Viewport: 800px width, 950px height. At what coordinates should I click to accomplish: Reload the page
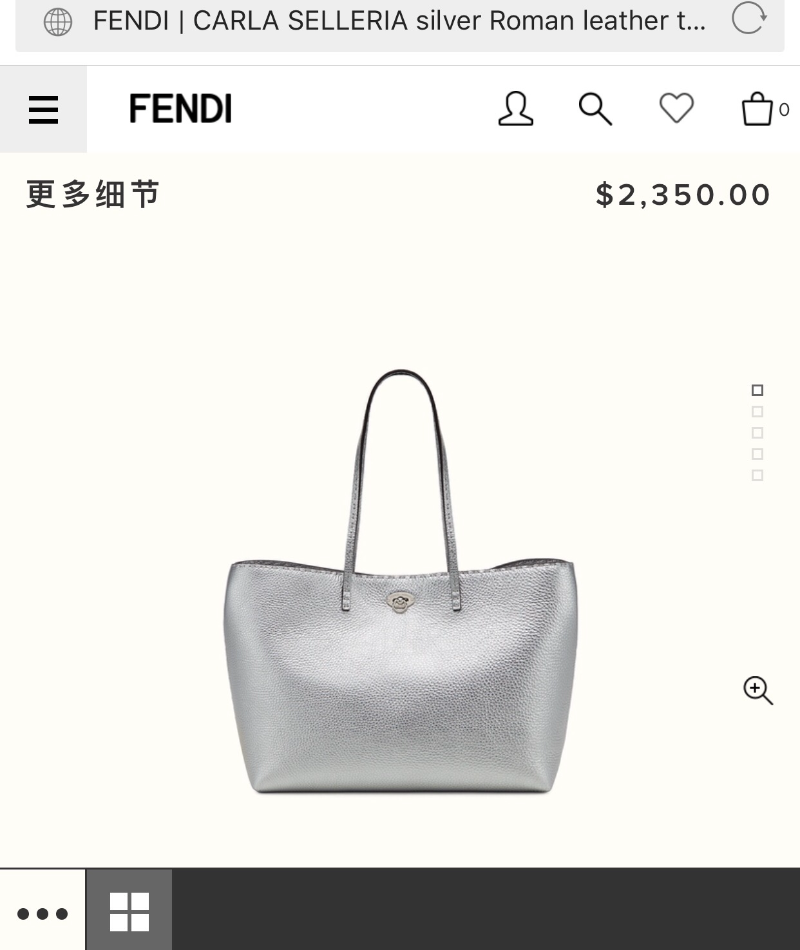click(748, 19)
